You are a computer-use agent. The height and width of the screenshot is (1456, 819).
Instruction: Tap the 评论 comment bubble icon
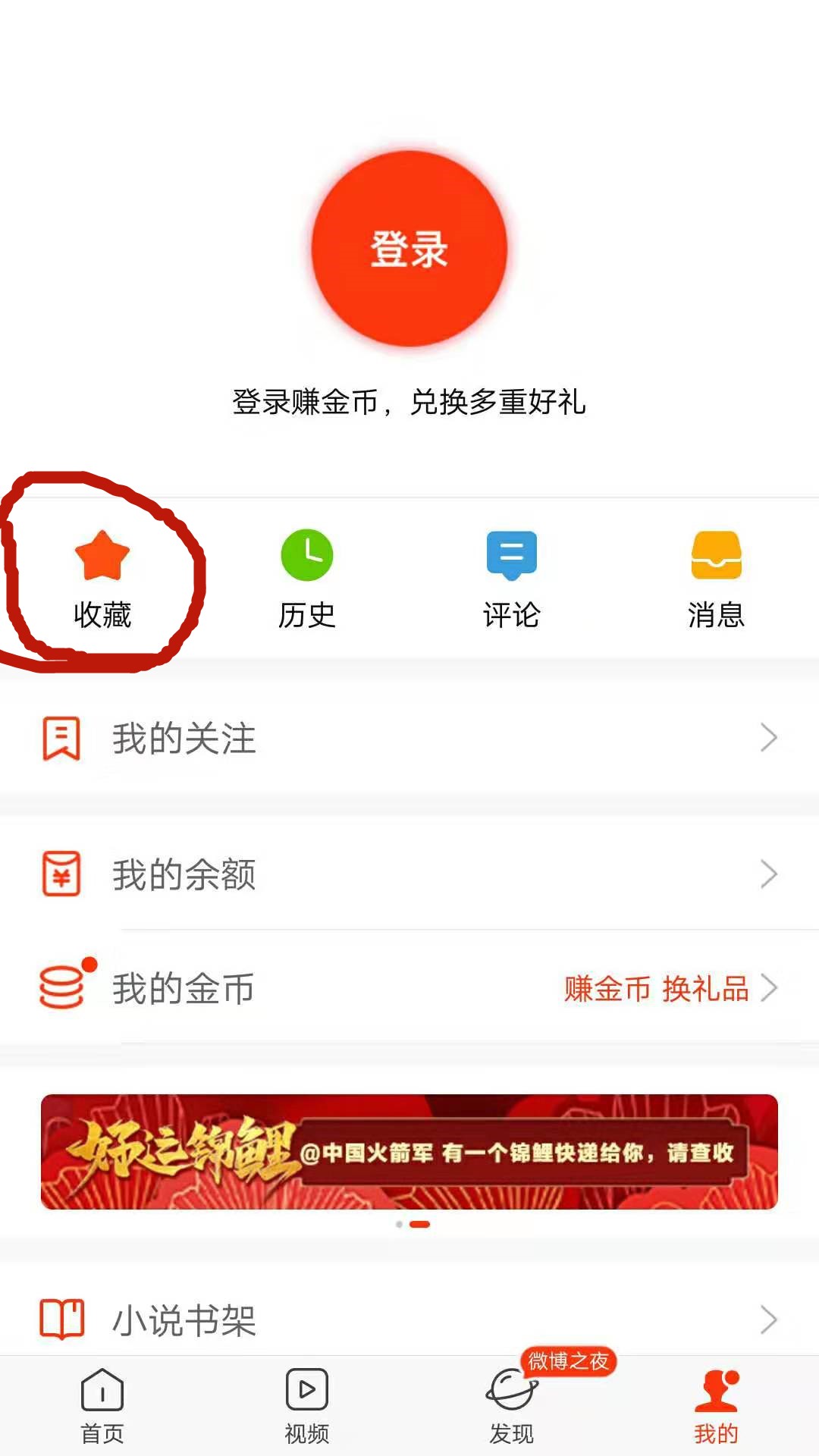coord(512,556)
